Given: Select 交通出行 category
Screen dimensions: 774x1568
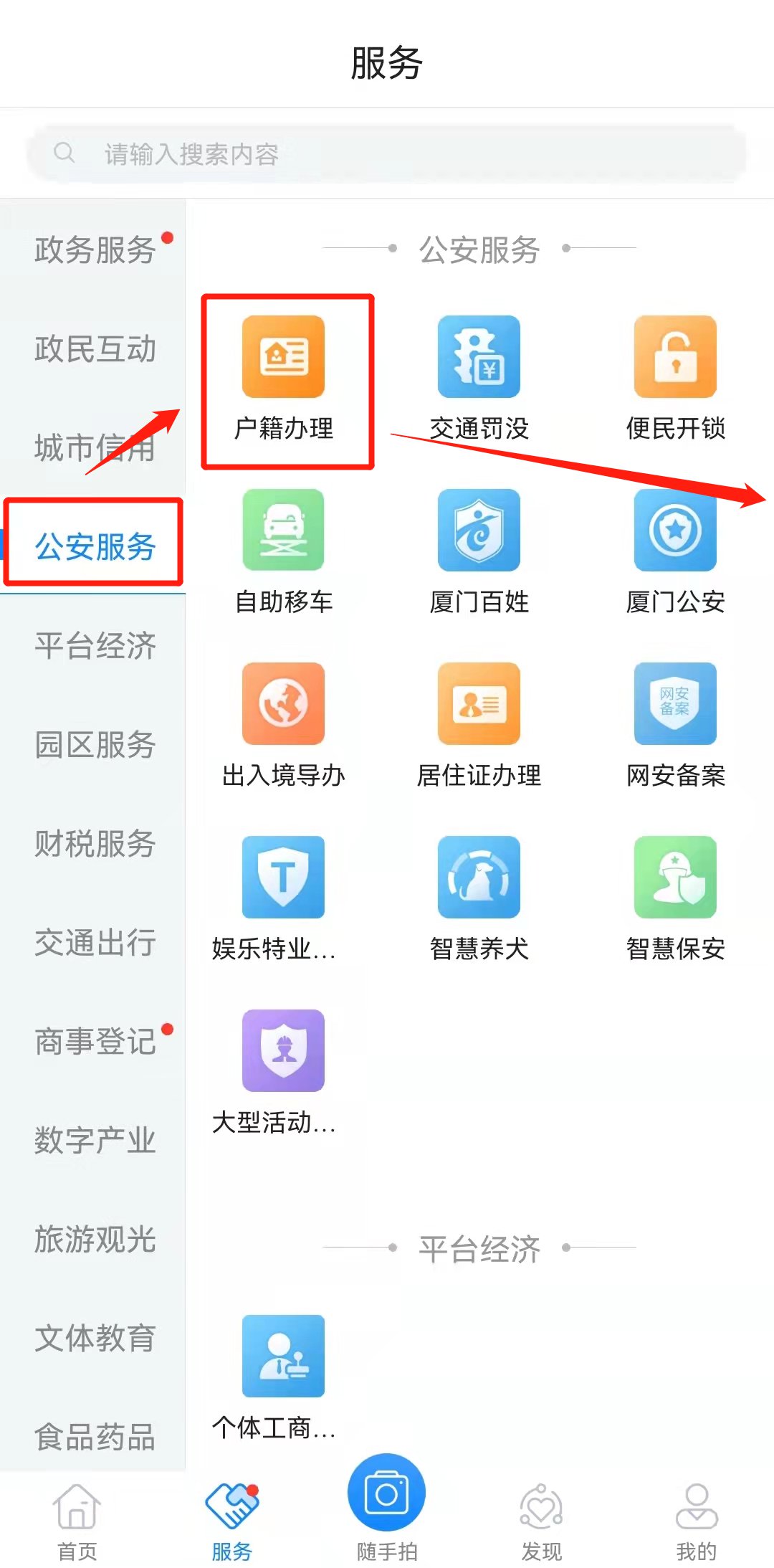Looking at the screenshot, I should pyautogui.click(x=95, y=943).
